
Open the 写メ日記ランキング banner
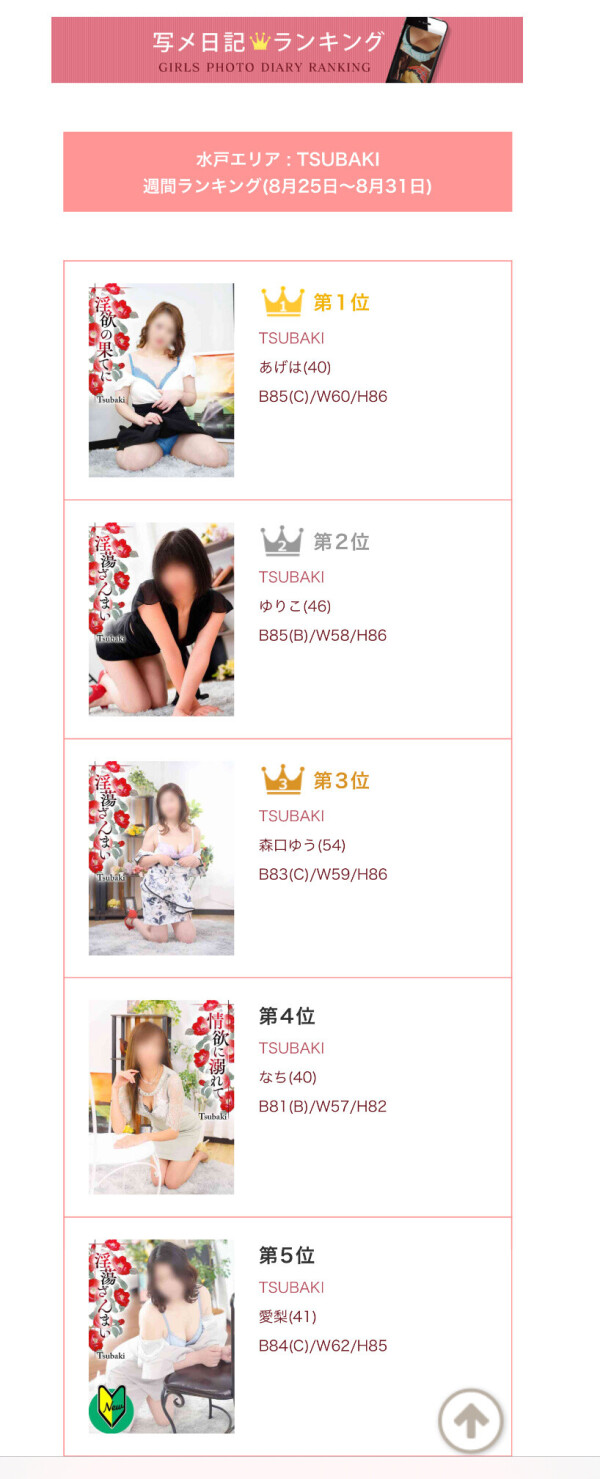coord(287,50)
